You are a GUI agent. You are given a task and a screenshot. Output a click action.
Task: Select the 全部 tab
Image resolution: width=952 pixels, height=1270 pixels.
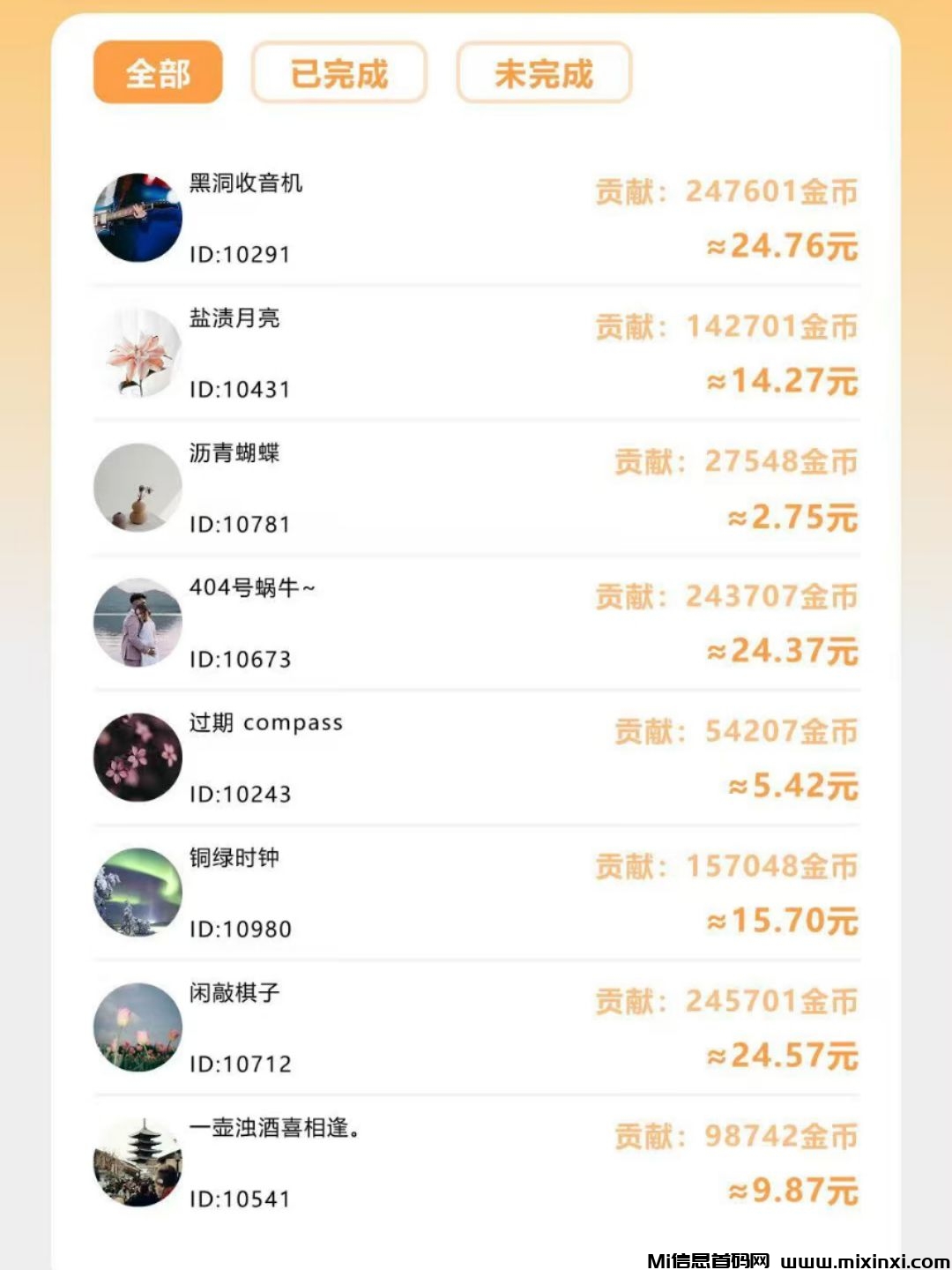pyautogui.click(x=158, y=73)
